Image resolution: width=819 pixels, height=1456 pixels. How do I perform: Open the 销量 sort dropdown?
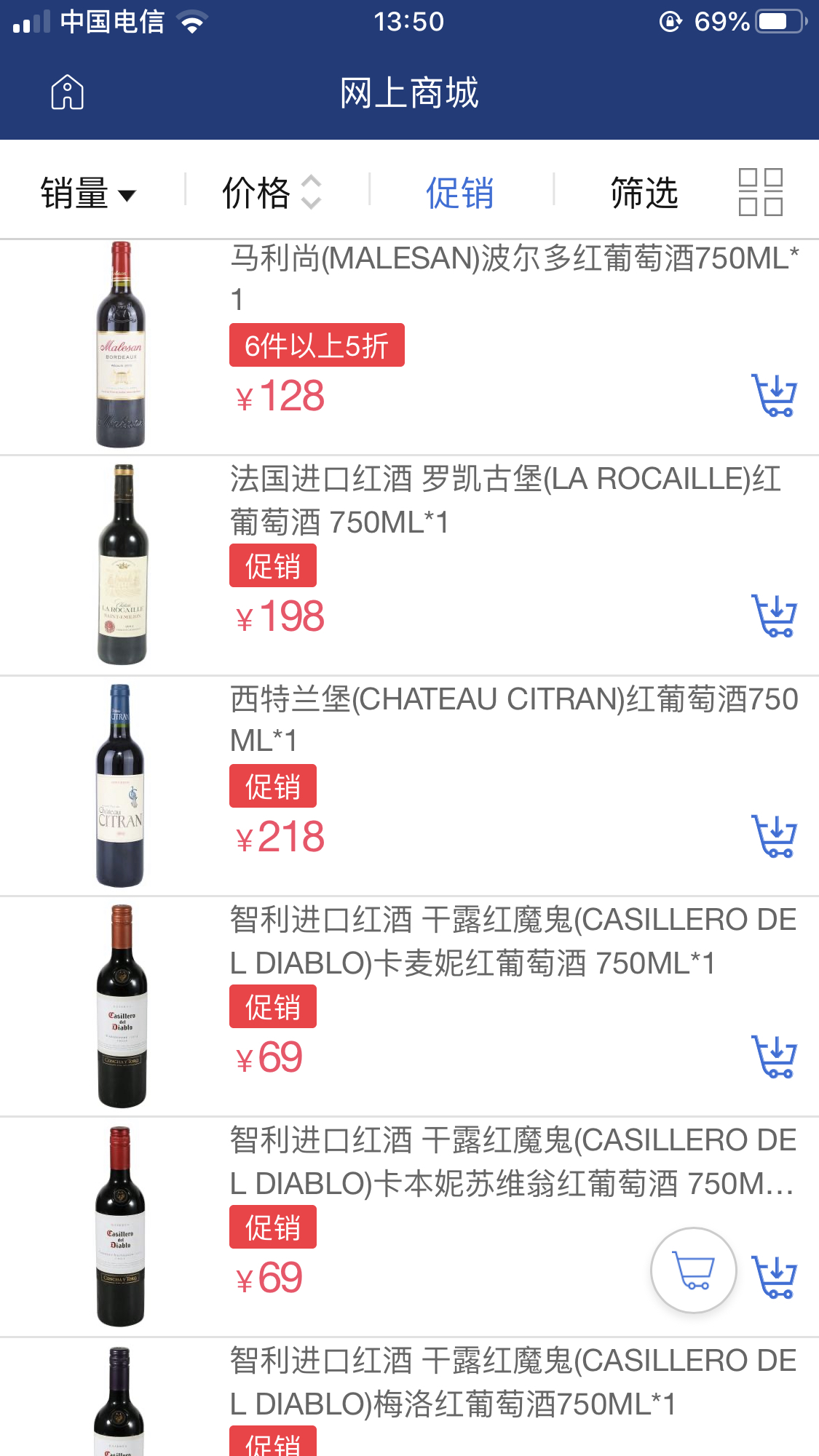[87, 194]
